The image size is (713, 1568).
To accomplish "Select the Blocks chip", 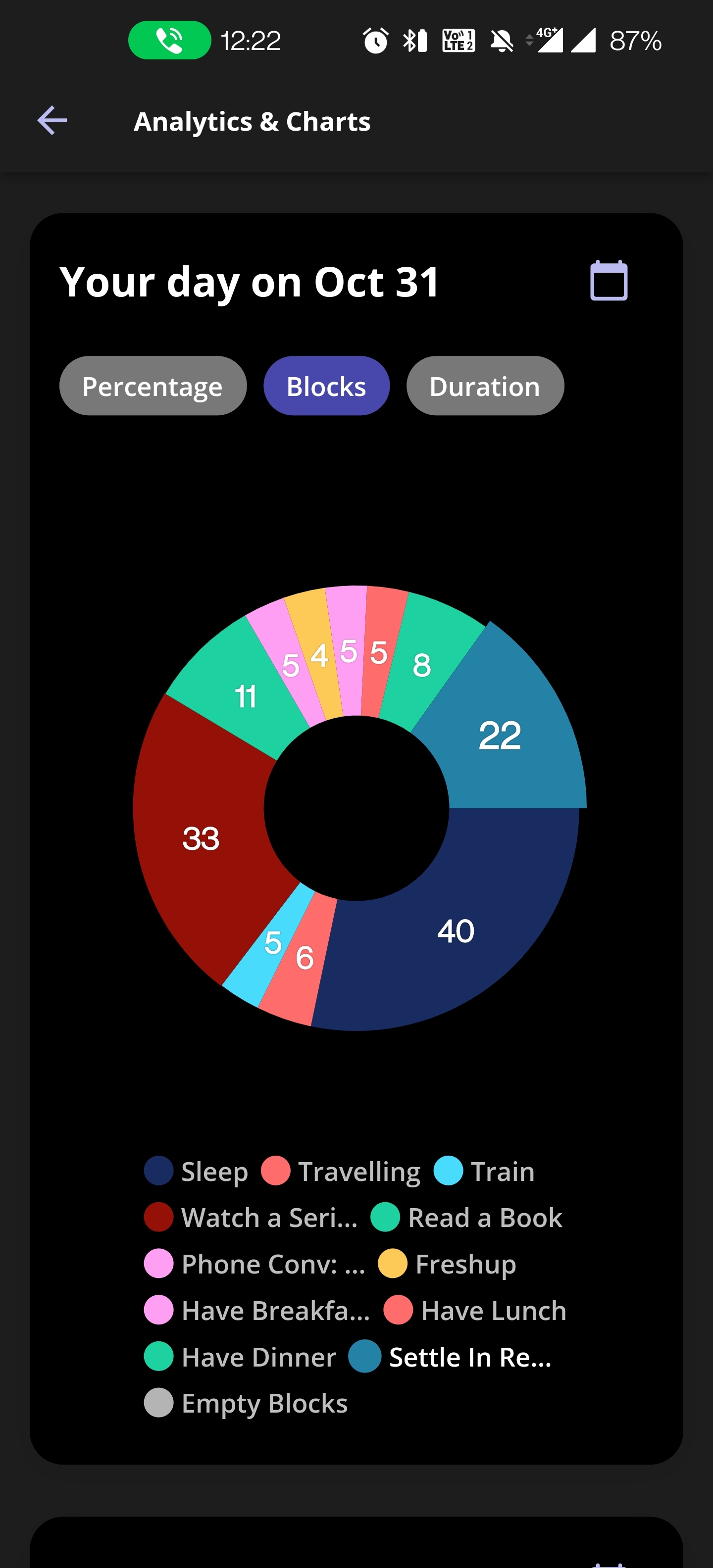I will 326,386.
